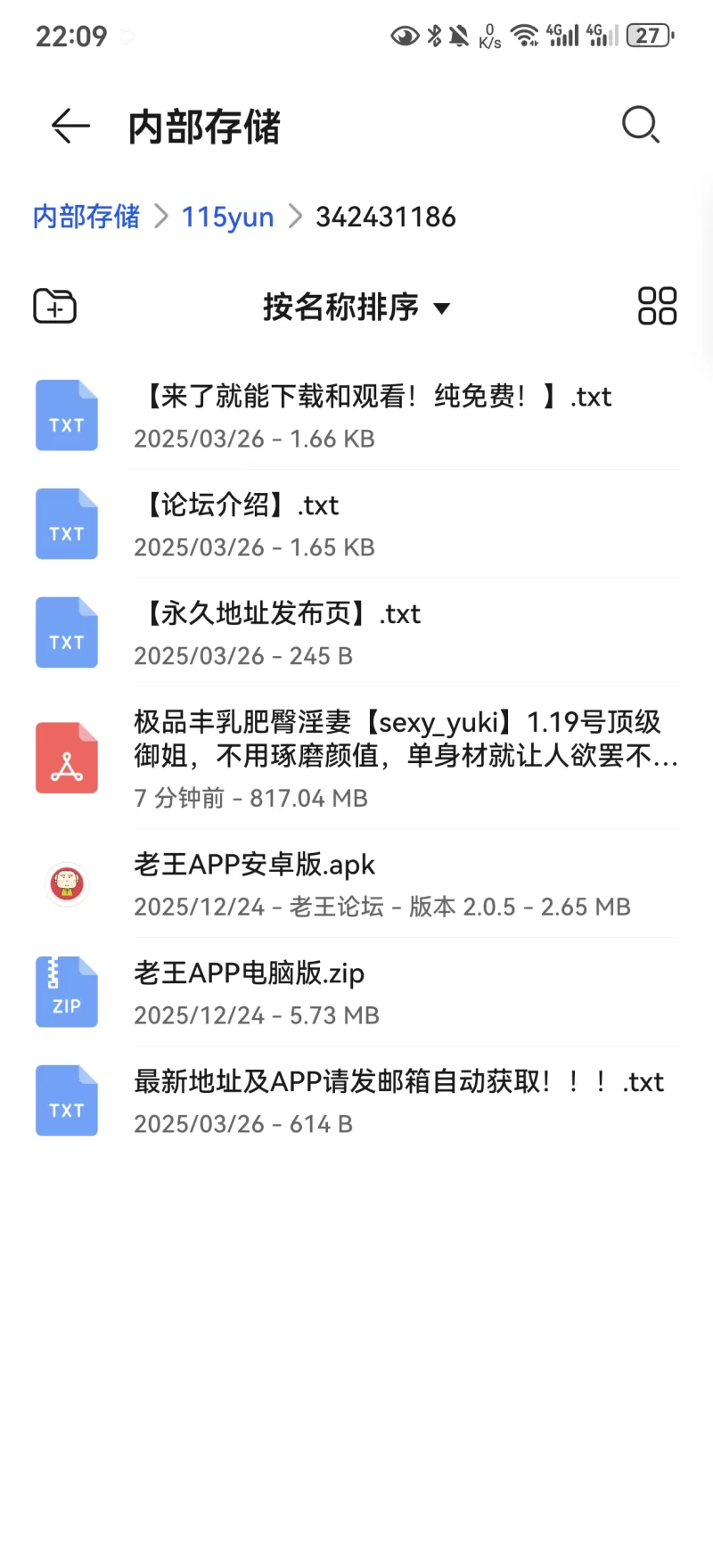The height and width of the screenshot is (1568, 713).
Task: Open 【论坛介绍】.txt file
Action: [x=356, y=524]
